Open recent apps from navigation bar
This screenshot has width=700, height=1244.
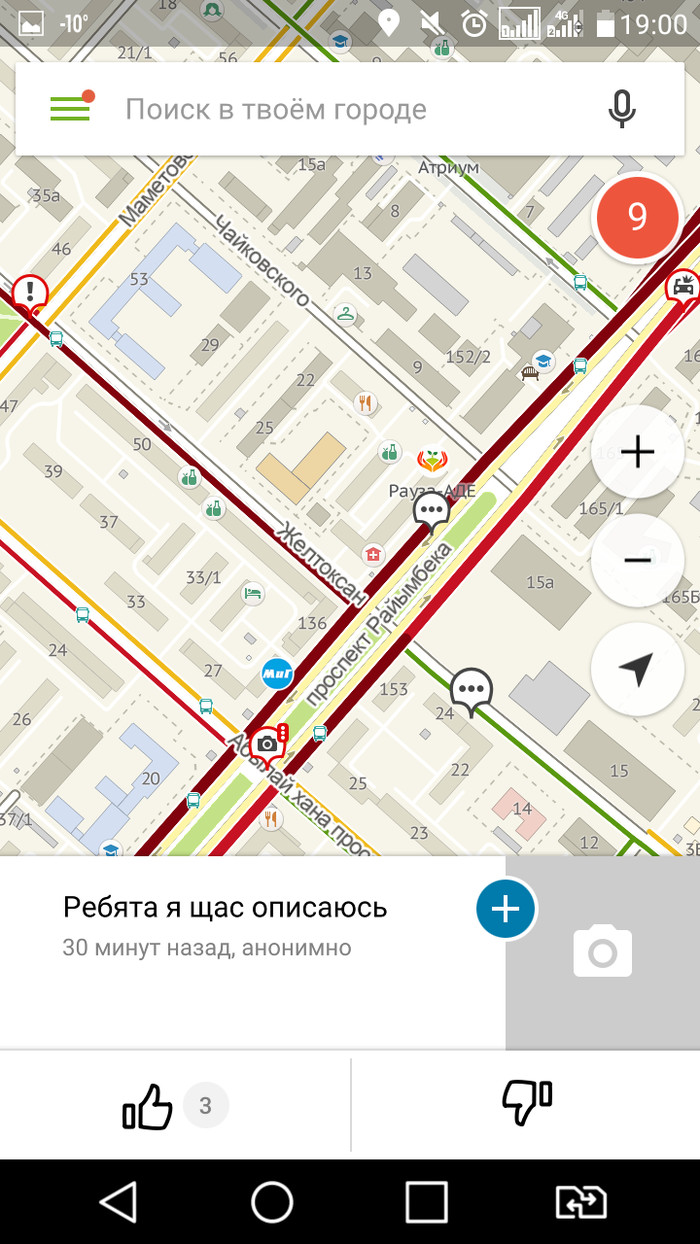426,1201
